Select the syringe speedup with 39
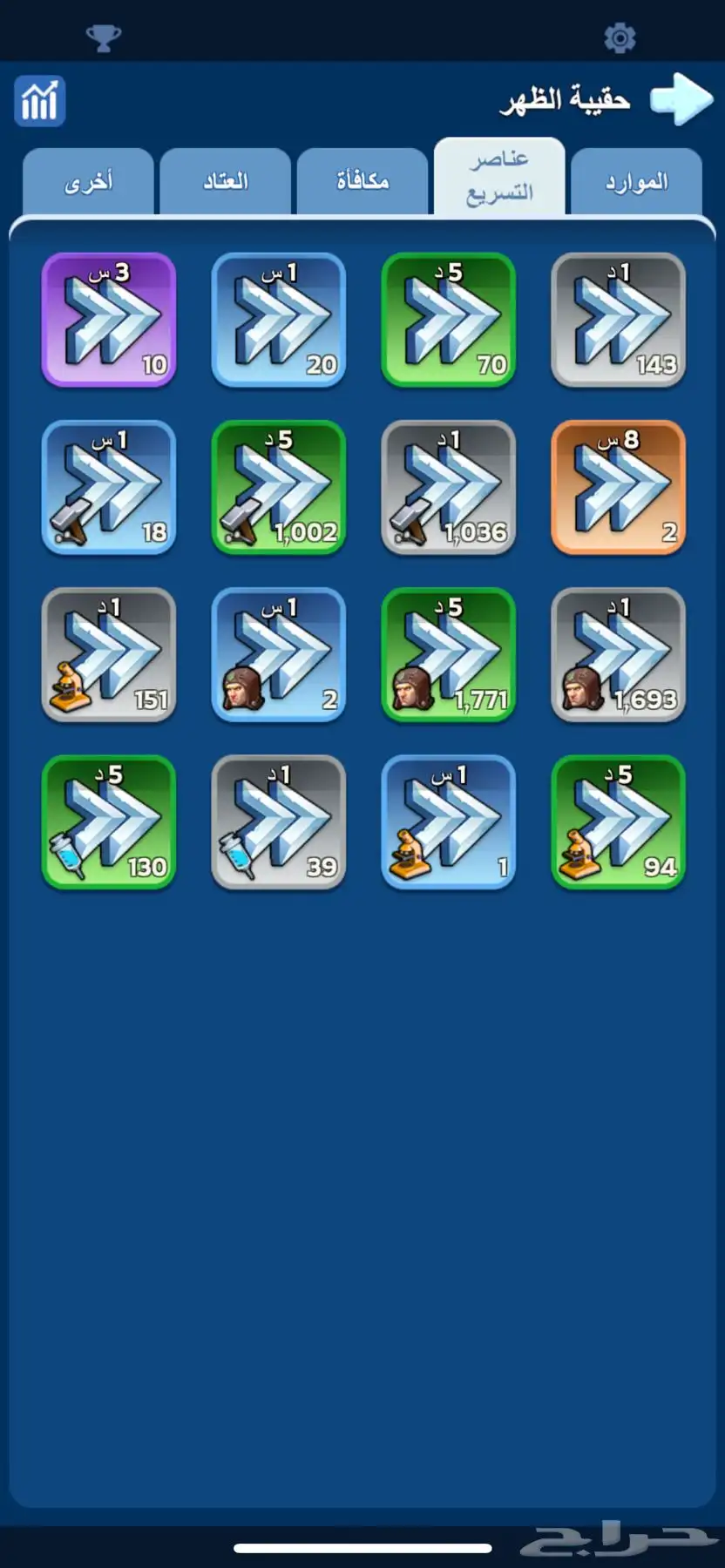This screenshot has width=725, height=1568. click(x=279, y=822)
